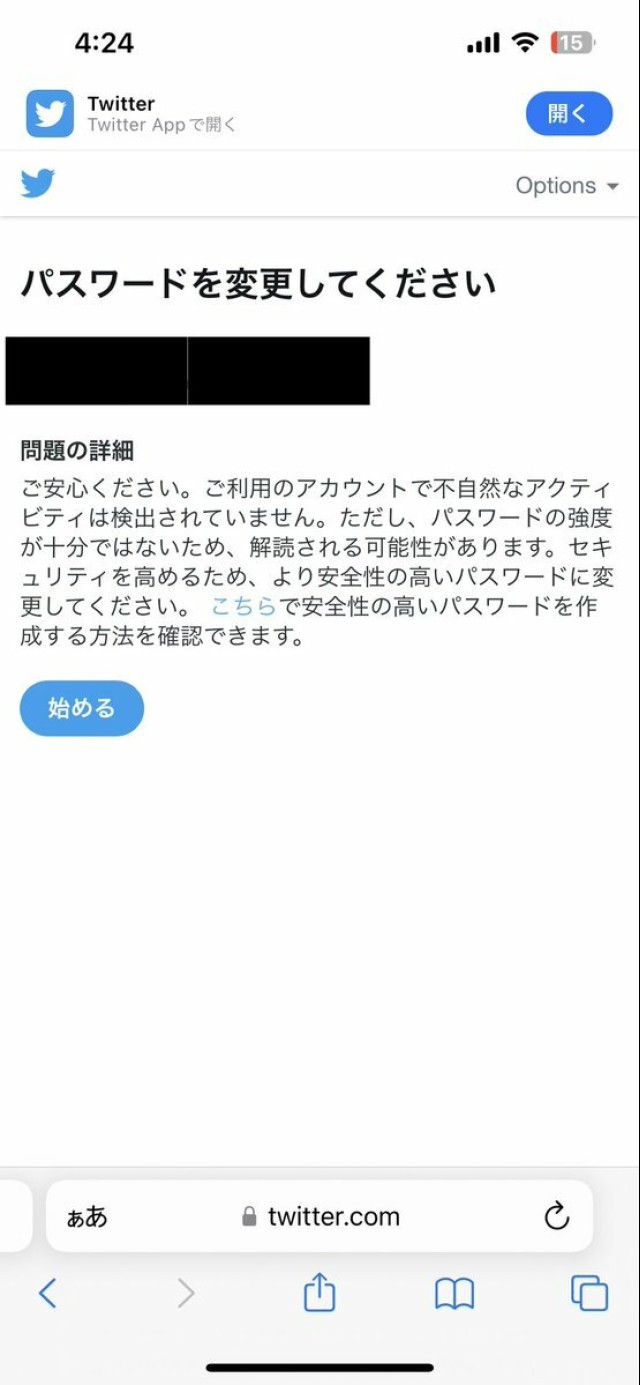This screenshot has width=640, height=1385.
Task: Tap the twitter.com address bar
Action: point(320,1217)
